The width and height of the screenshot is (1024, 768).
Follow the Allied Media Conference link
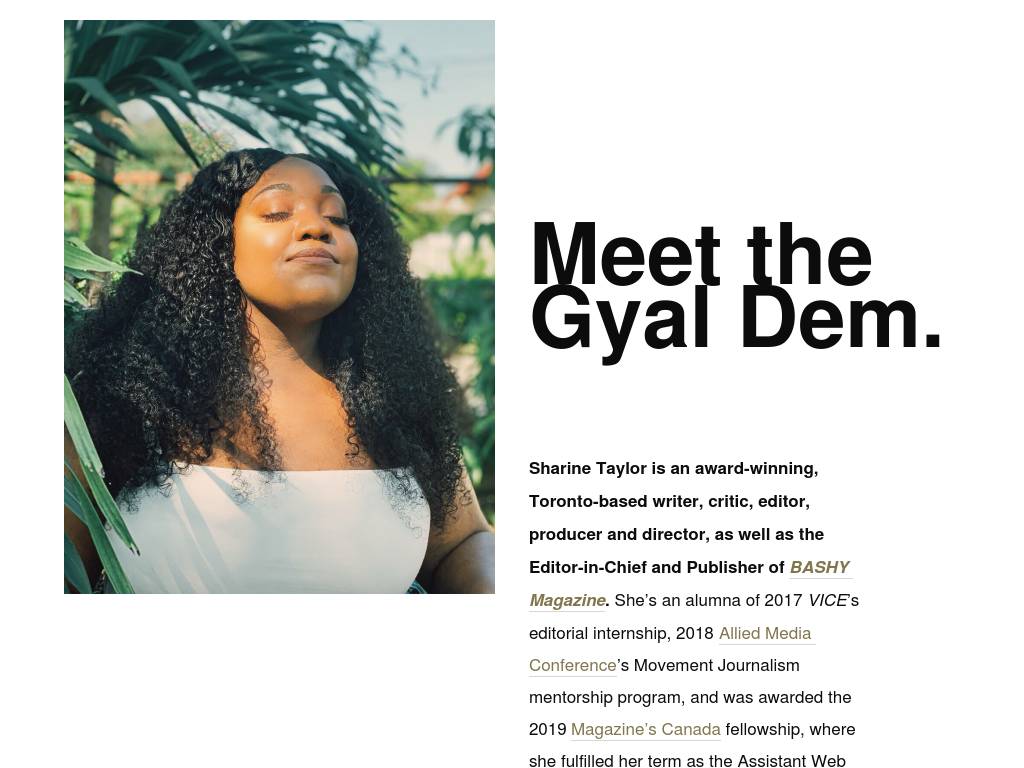tap(765, 633)
